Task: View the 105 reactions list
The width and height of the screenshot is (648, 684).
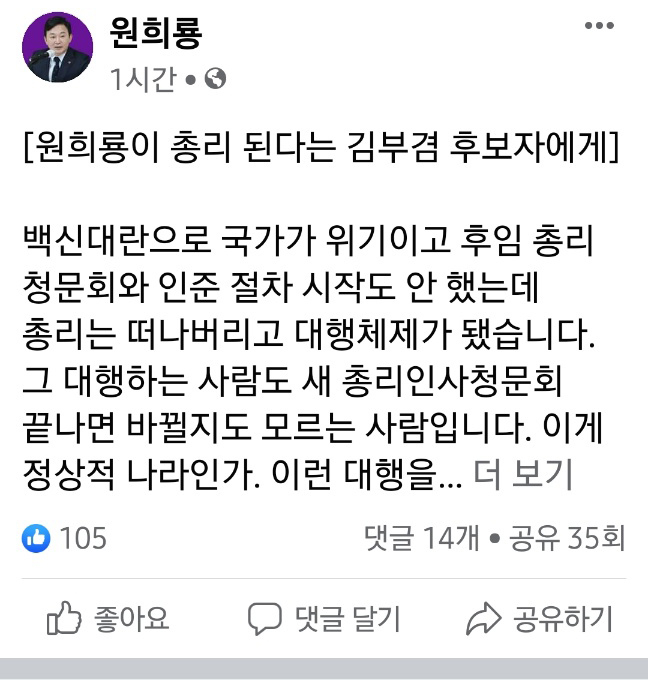Action: pos(65,538)
